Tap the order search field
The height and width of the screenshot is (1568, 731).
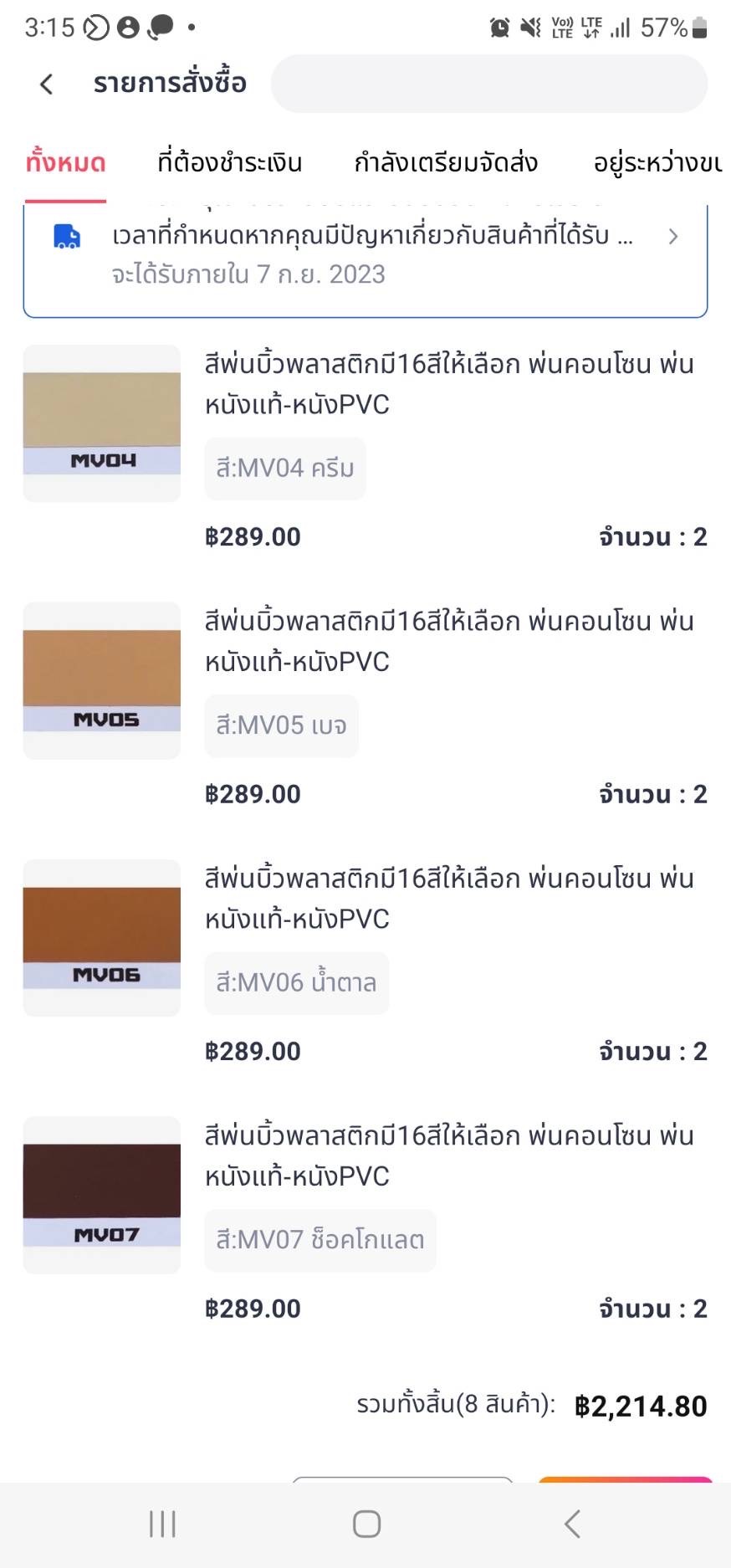488,84
